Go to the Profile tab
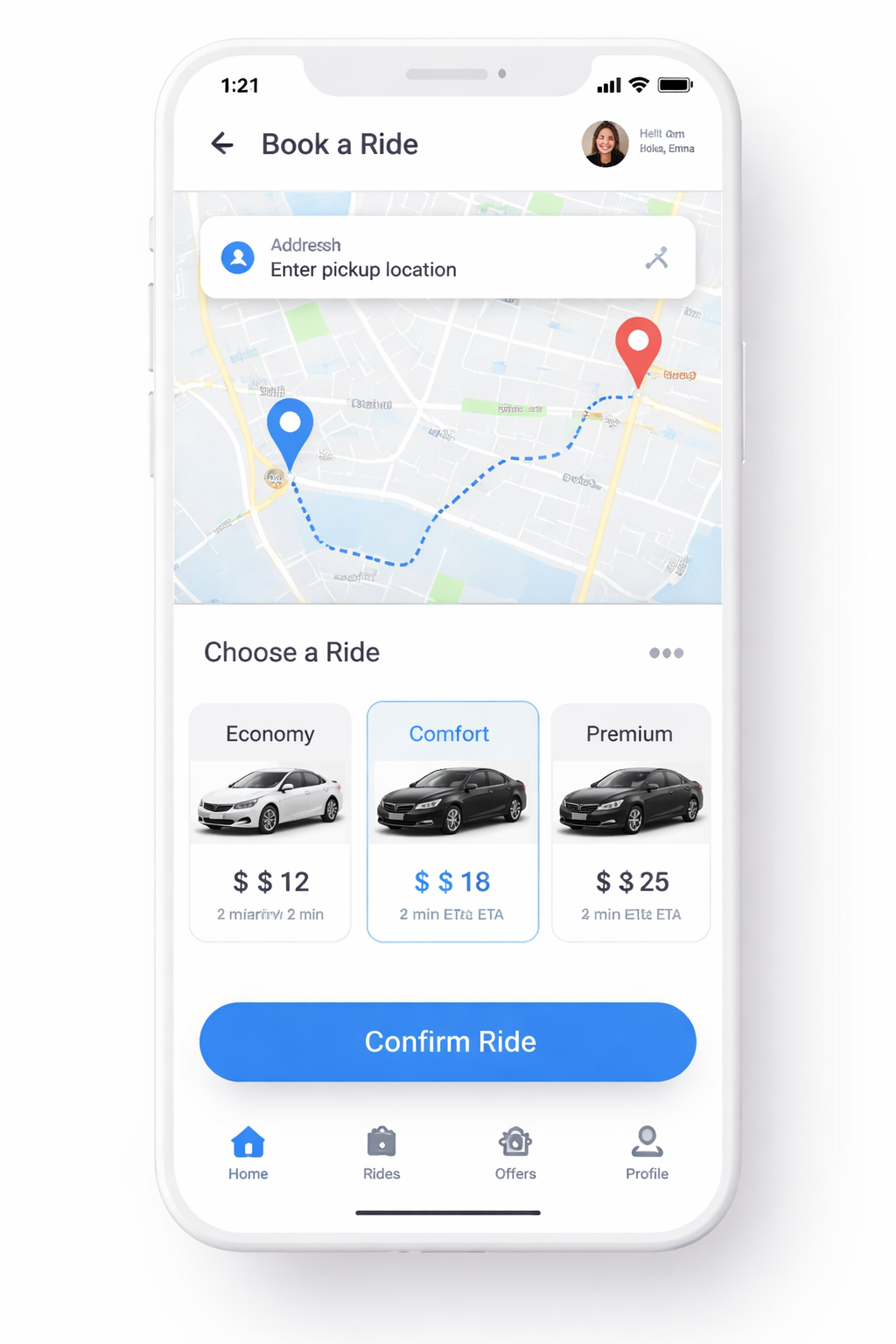The height and width of the screenshot is (1344, 896). [647, 1153]
